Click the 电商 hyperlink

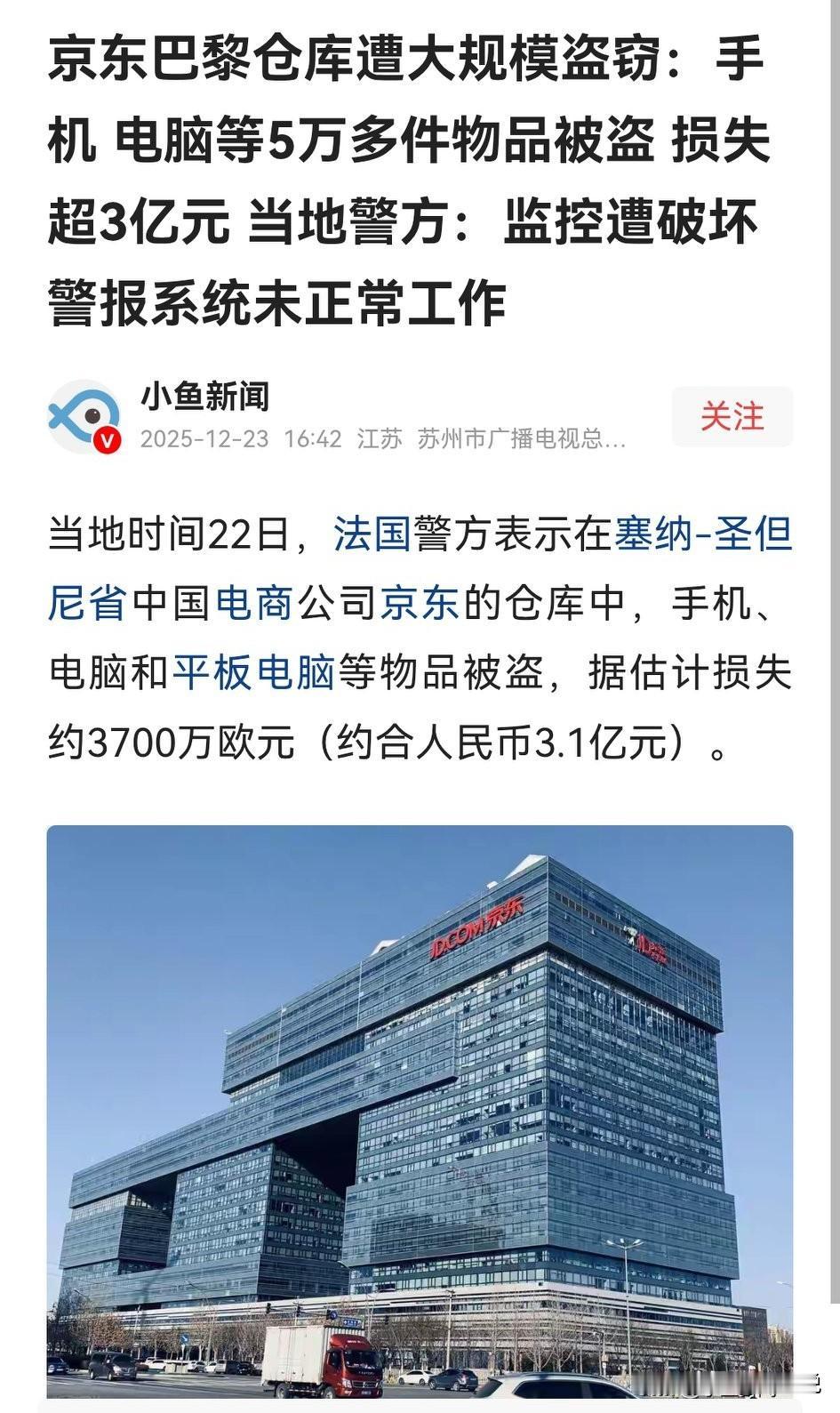click(255, 602)
